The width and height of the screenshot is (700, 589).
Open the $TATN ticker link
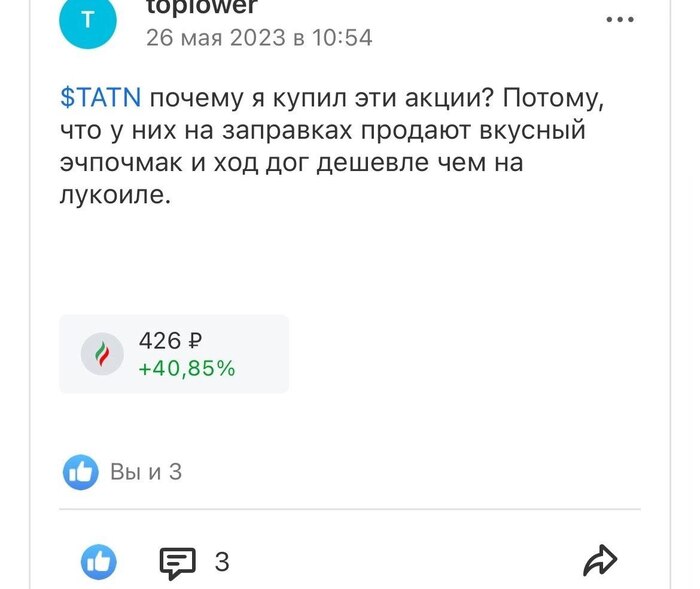[x=100, y=98]
